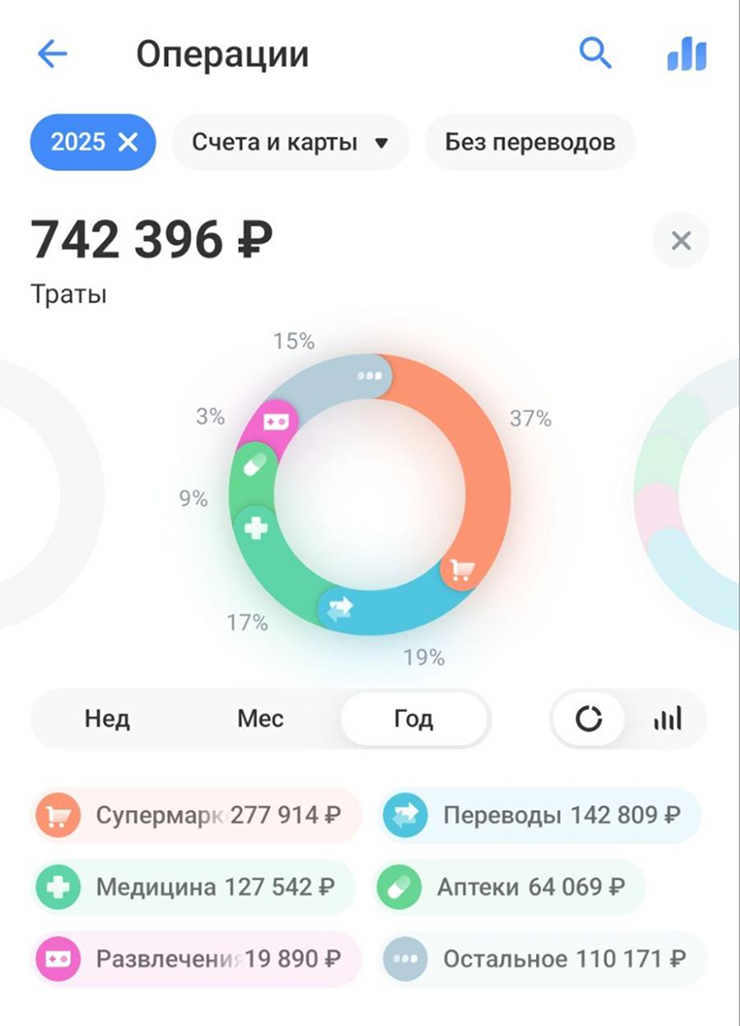Switch to the Нед period

click(107, 719)
